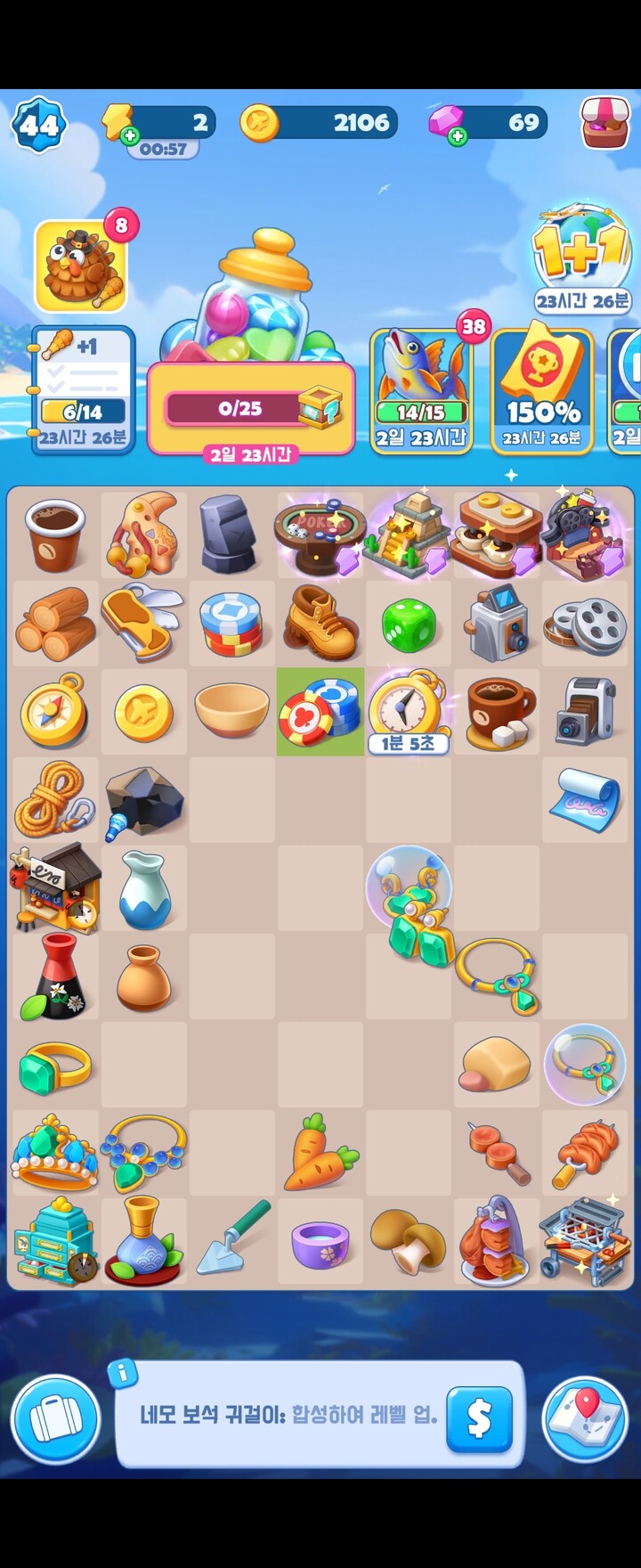Open the fish event showing 14/15
This screenshot has height=1568, width=641.
click(420, 390)
